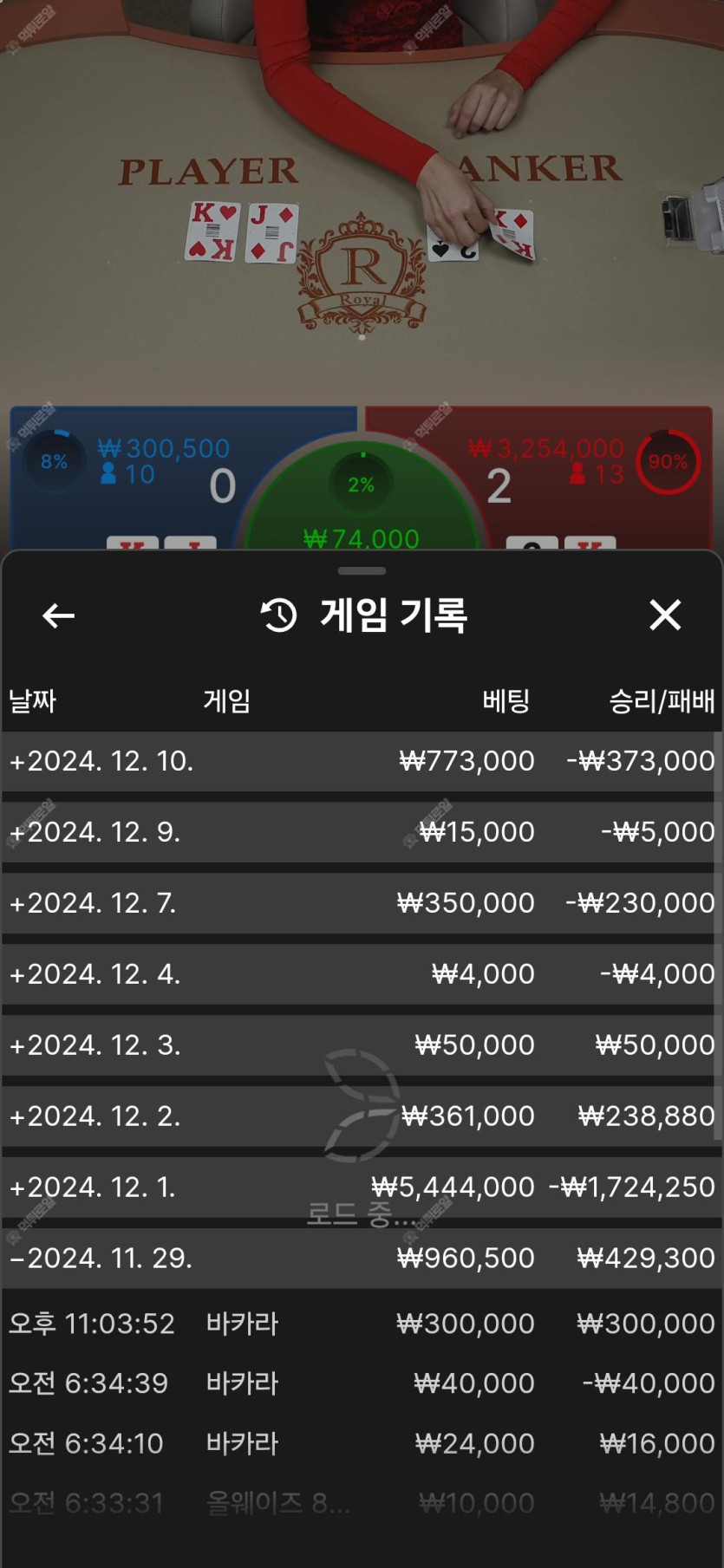The height and width of the screenshot is (1568, 724).
Task: Expand the 2024. 12. 10. records
Action: coord(101,761)
